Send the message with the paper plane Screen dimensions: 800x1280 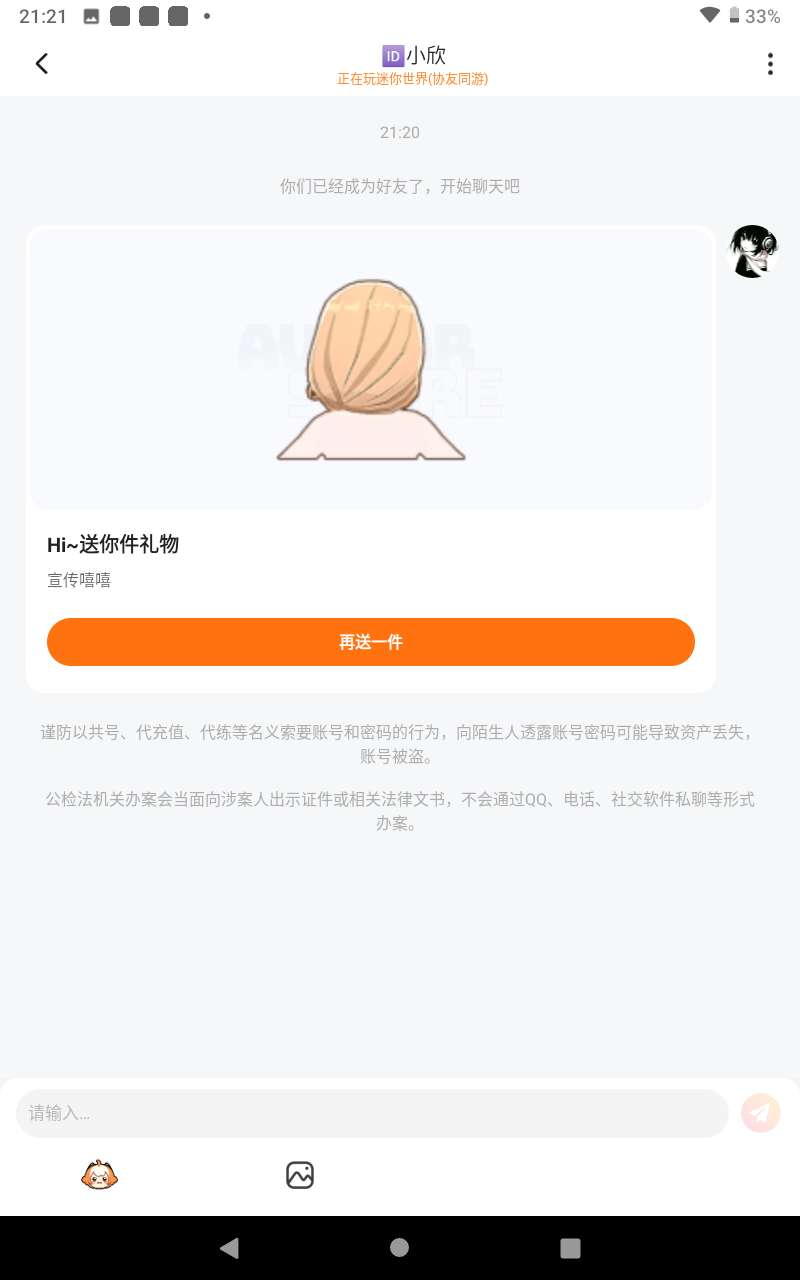click(760, 1113)
